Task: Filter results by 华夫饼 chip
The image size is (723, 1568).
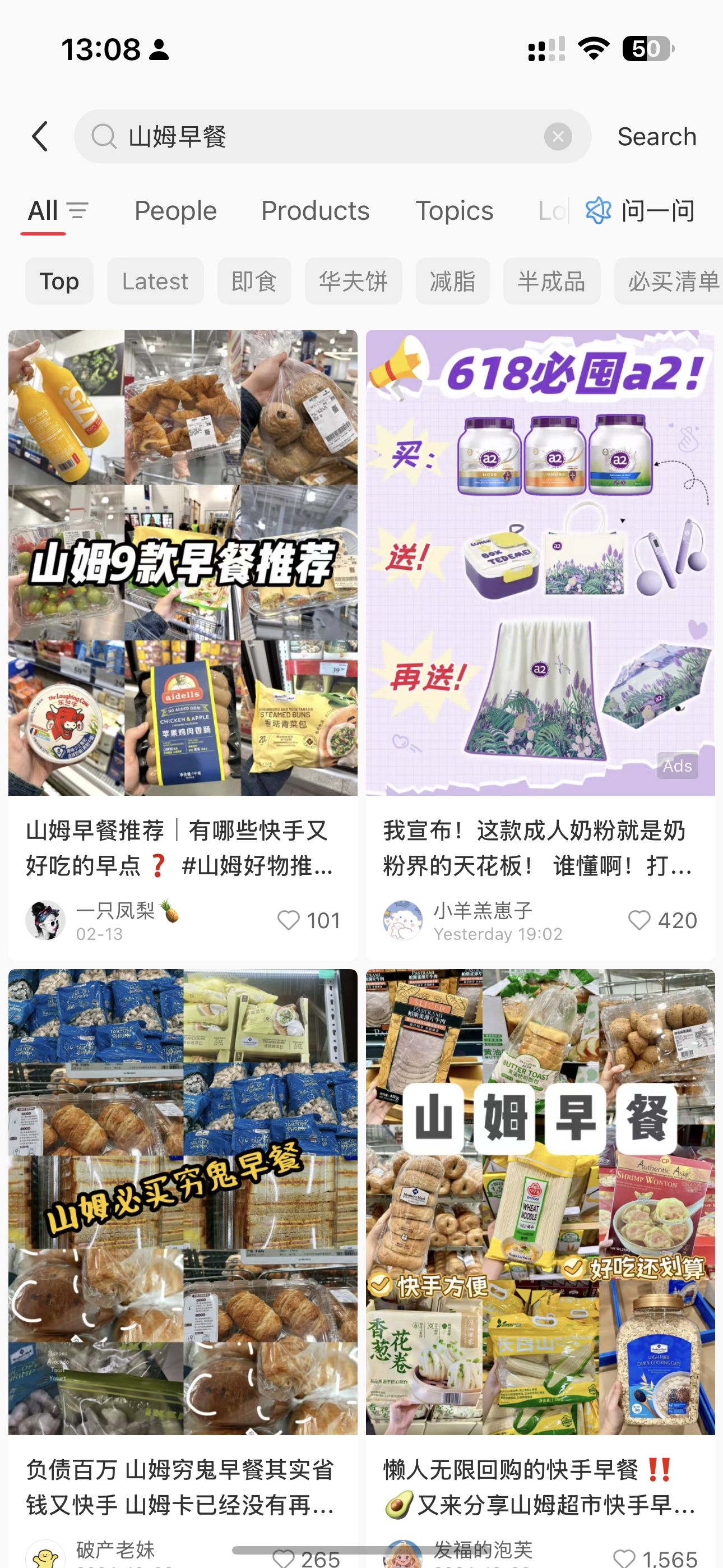Action: click(353, 281)
